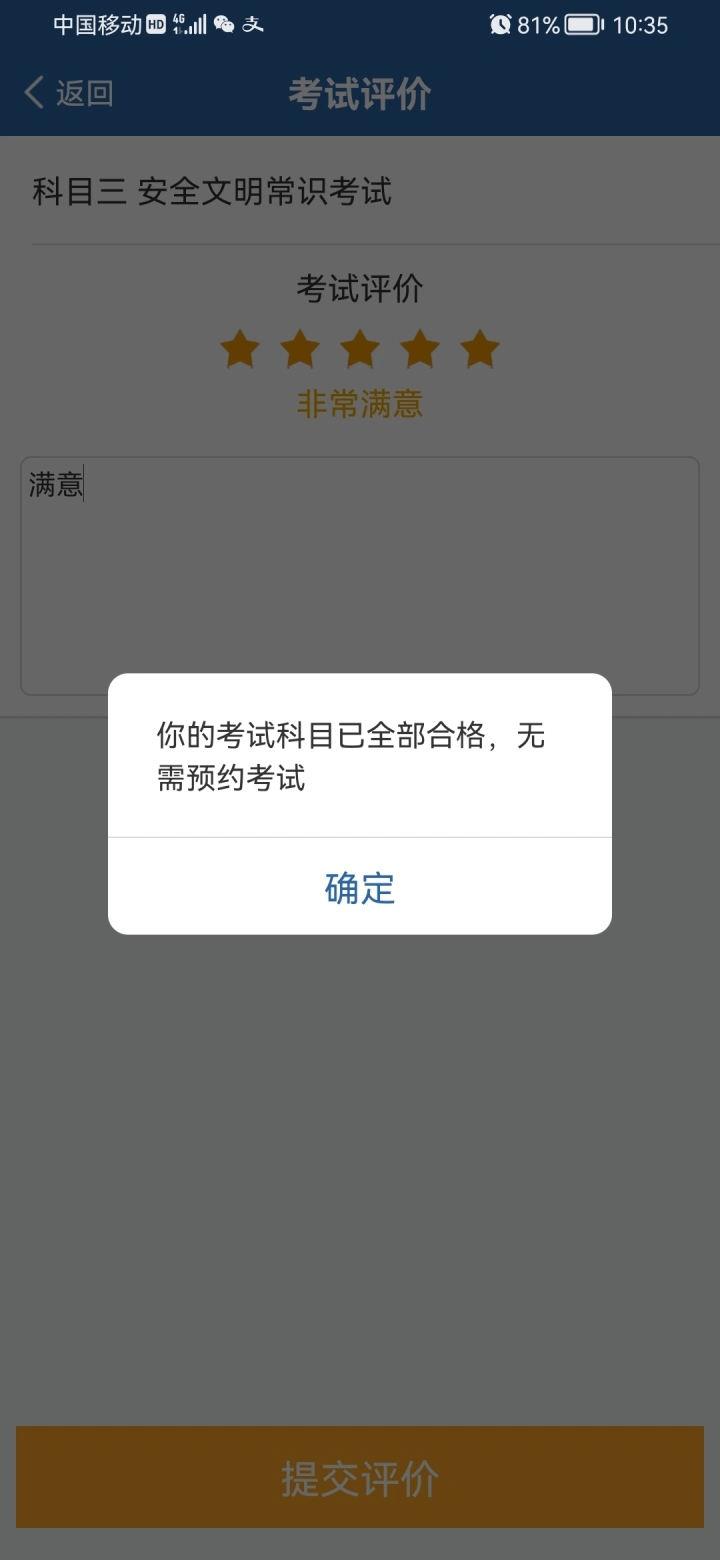Set rating to one star

point(240,349)
